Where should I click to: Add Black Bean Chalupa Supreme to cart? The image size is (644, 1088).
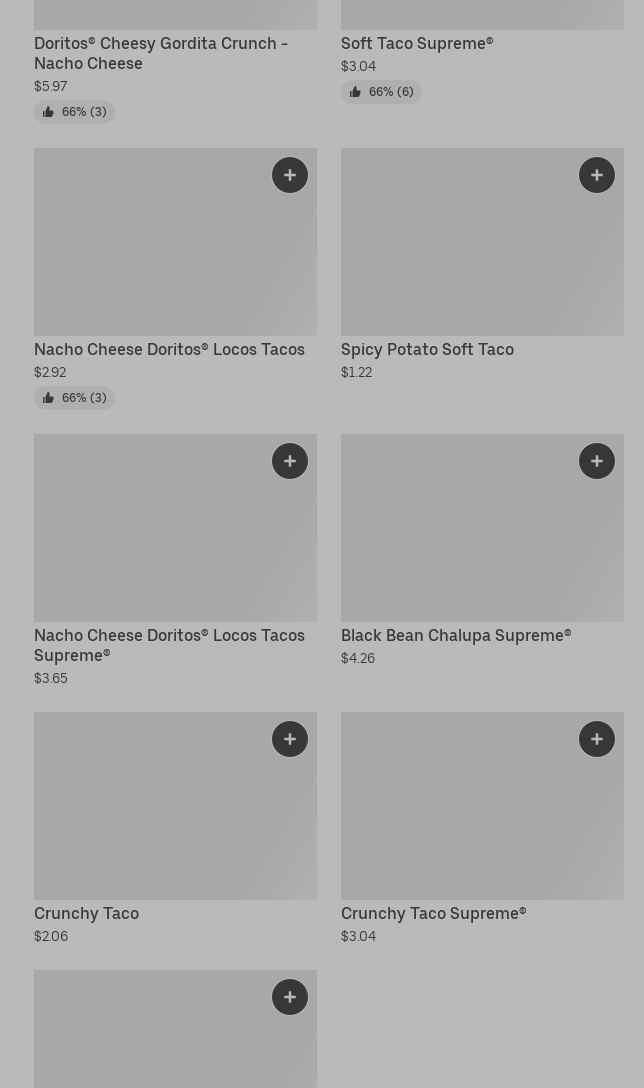[x=597, y=461]
